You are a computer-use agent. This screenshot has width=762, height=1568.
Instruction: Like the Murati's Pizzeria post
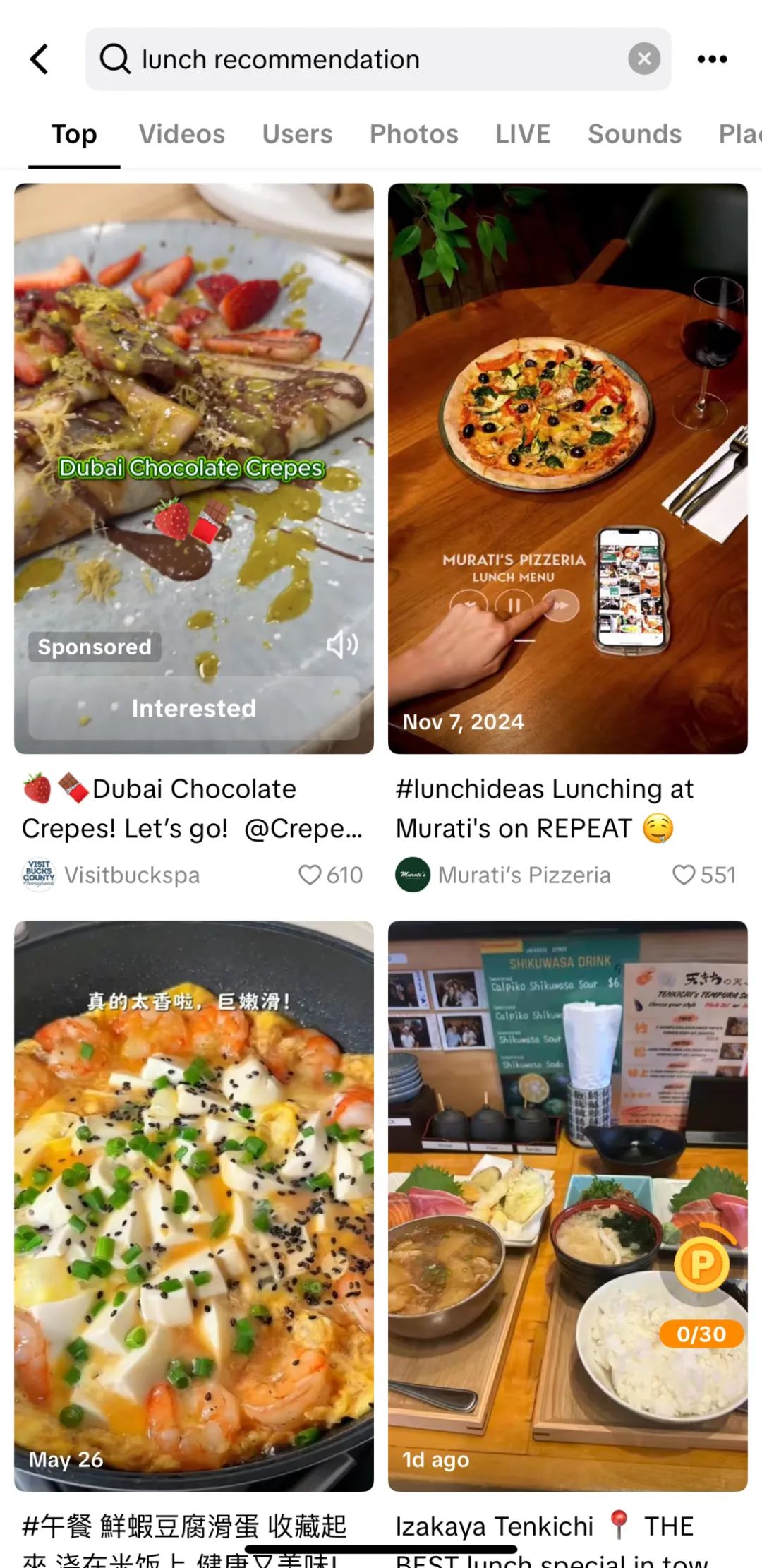pyautogui.click(x=684, y=875)
